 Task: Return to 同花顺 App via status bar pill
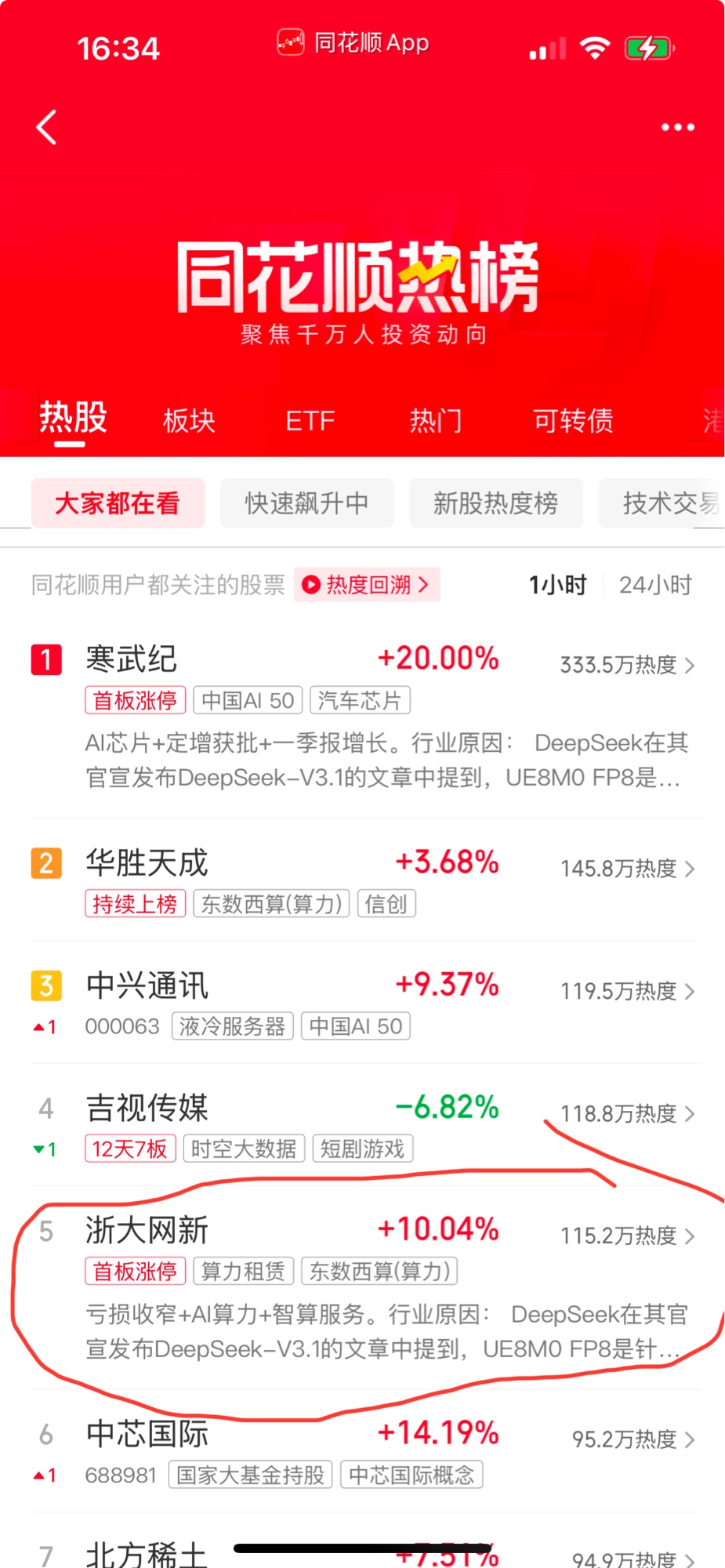click(353, 43)
